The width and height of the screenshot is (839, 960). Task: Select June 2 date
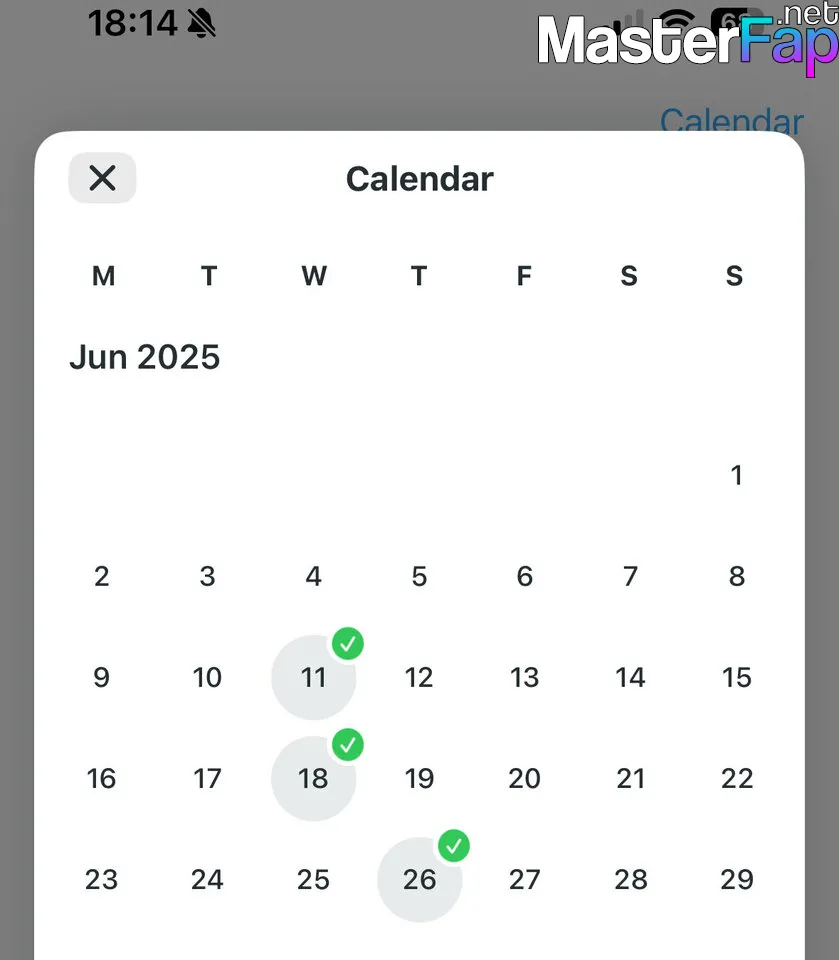click(102, 576)
